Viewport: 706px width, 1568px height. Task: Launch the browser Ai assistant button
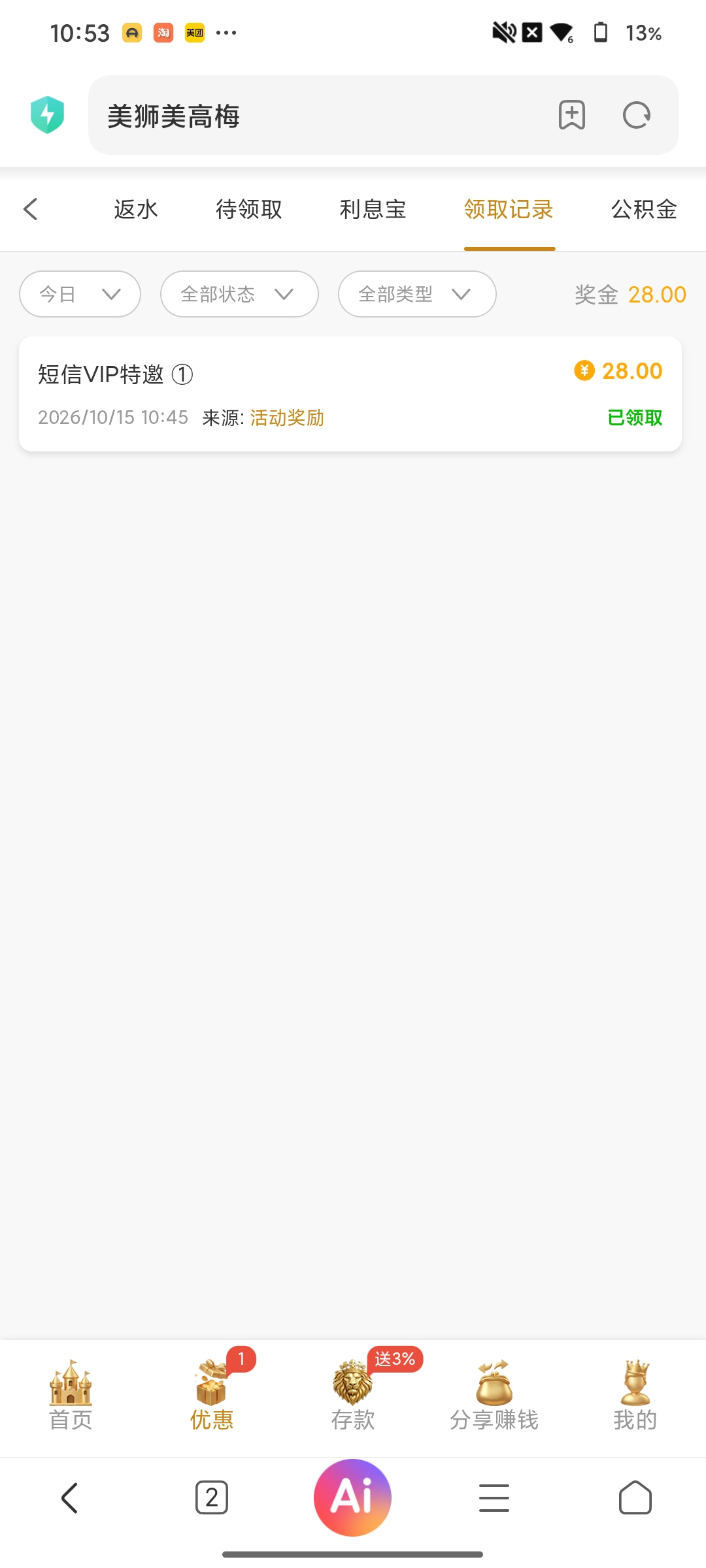coord(353,1497)
